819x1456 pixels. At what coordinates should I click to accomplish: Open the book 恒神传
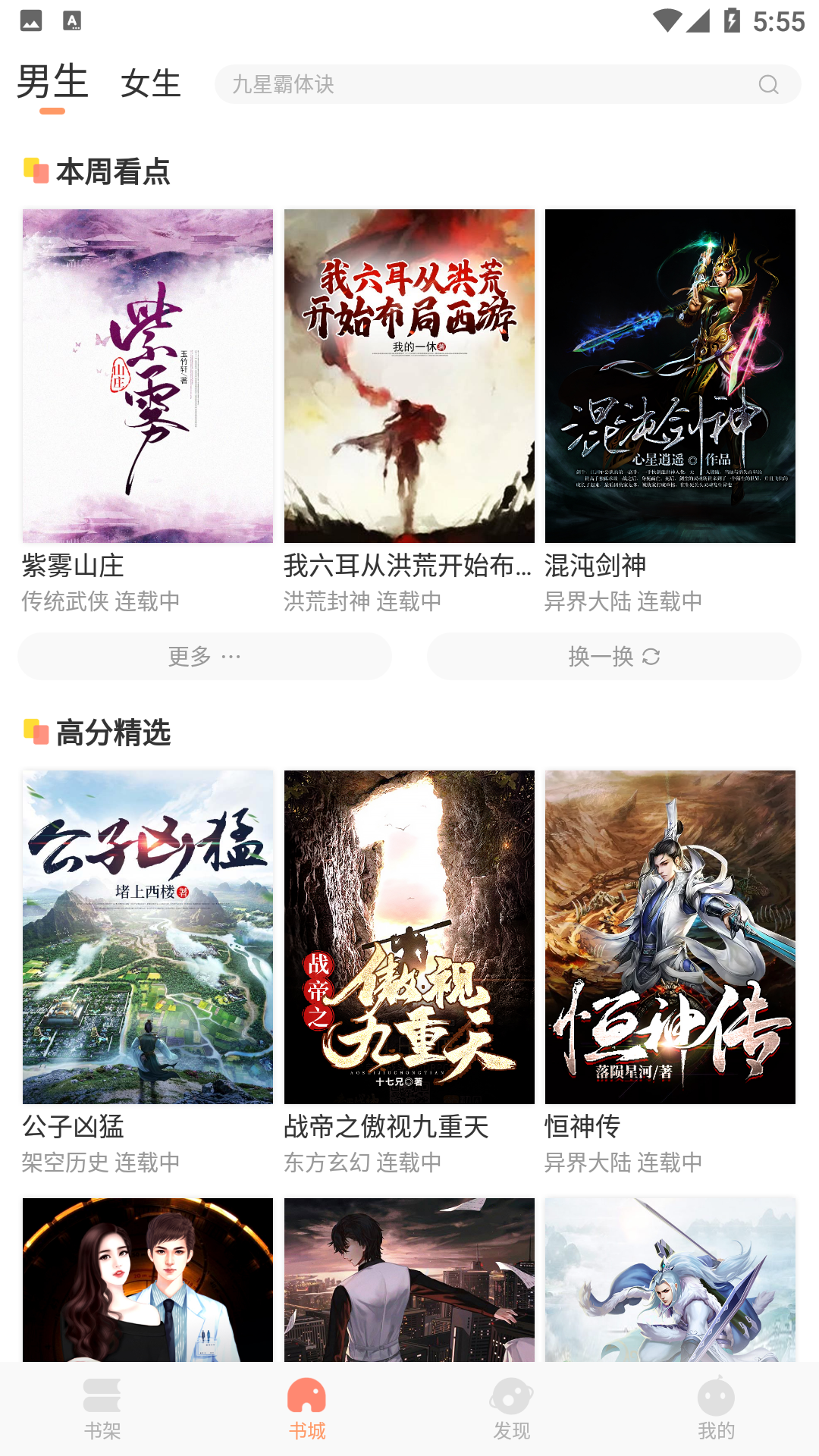click(x=670, y=937)
